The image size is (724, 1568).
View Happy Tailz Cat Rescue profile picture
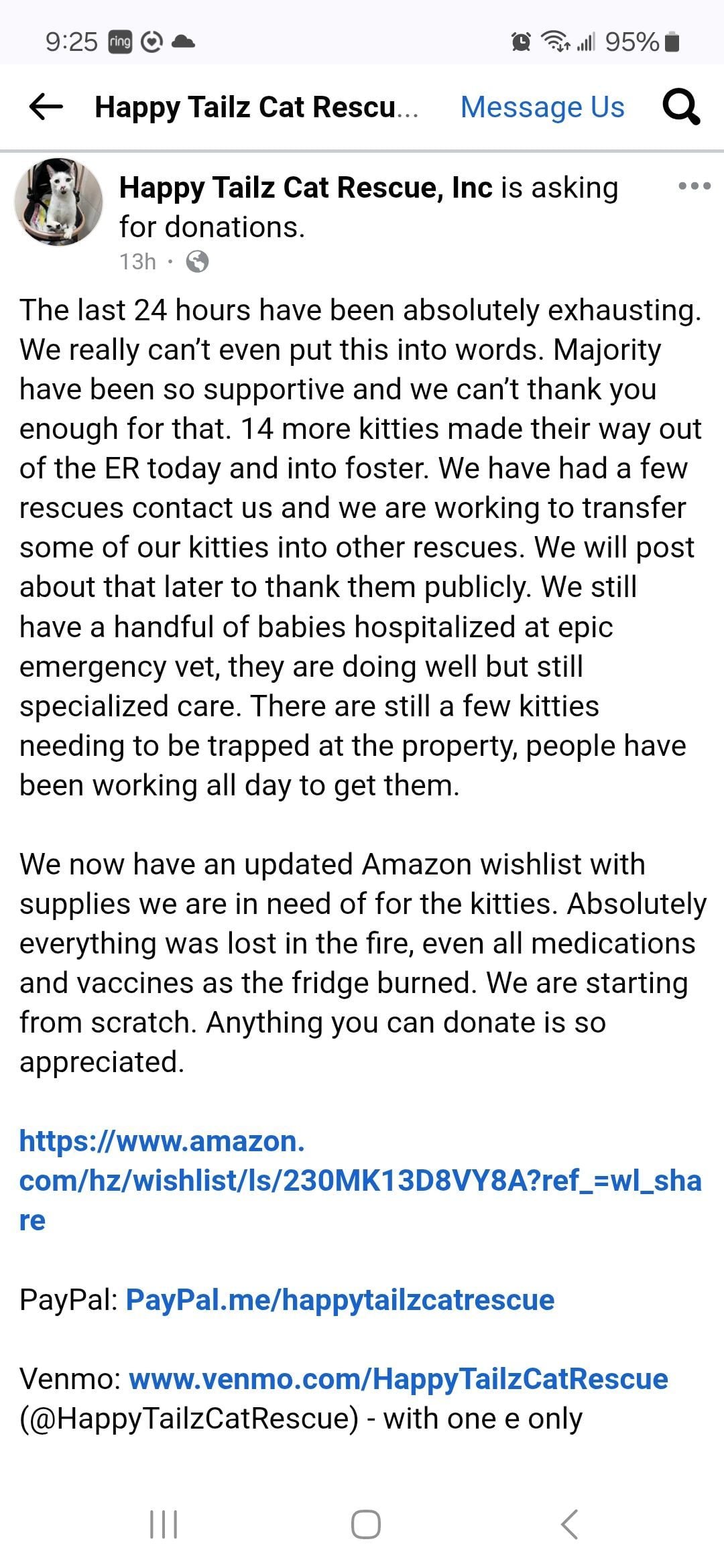[x=59, y=202]
